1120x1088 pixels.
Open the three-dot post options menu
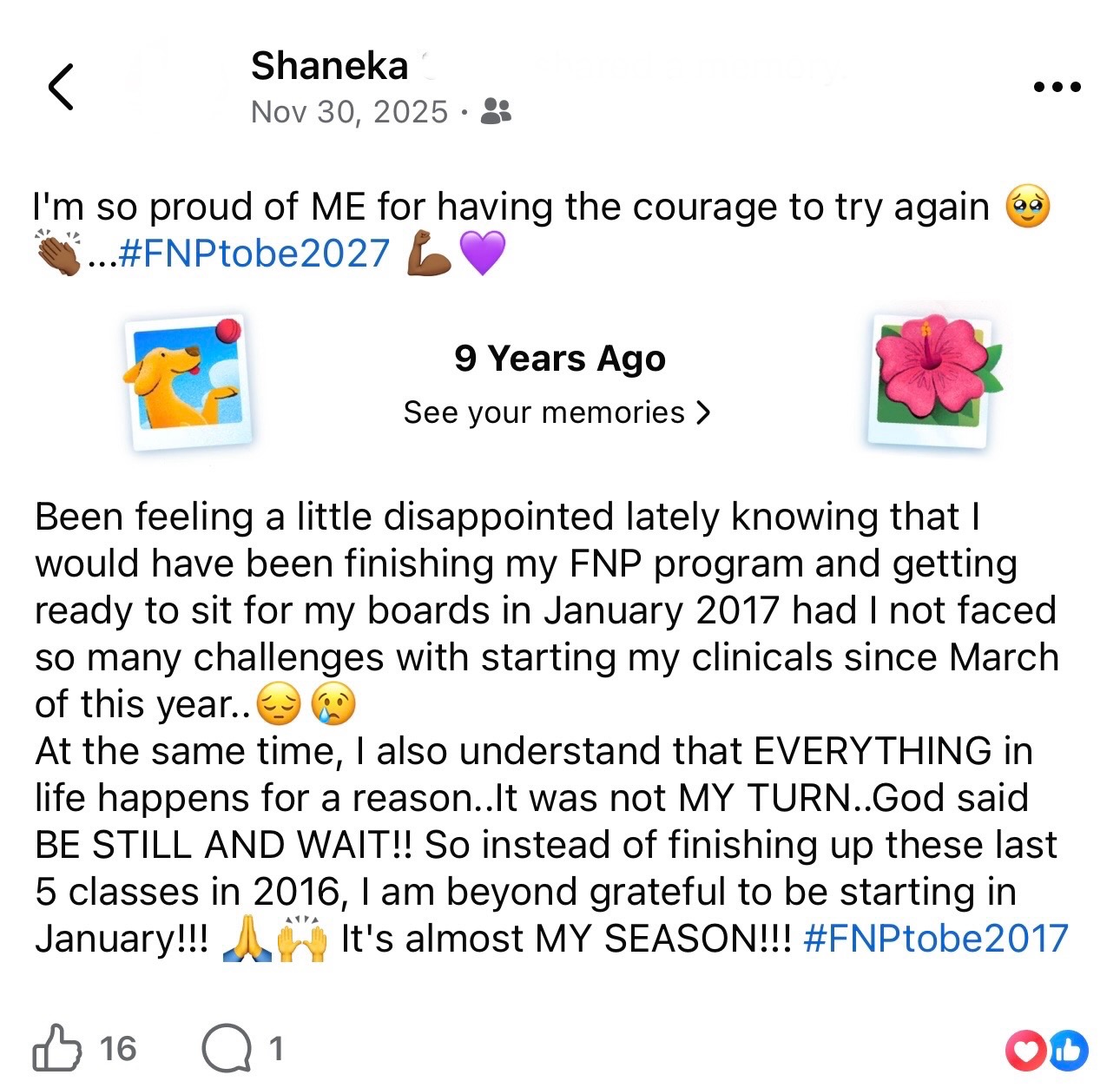click(1057, 87)
